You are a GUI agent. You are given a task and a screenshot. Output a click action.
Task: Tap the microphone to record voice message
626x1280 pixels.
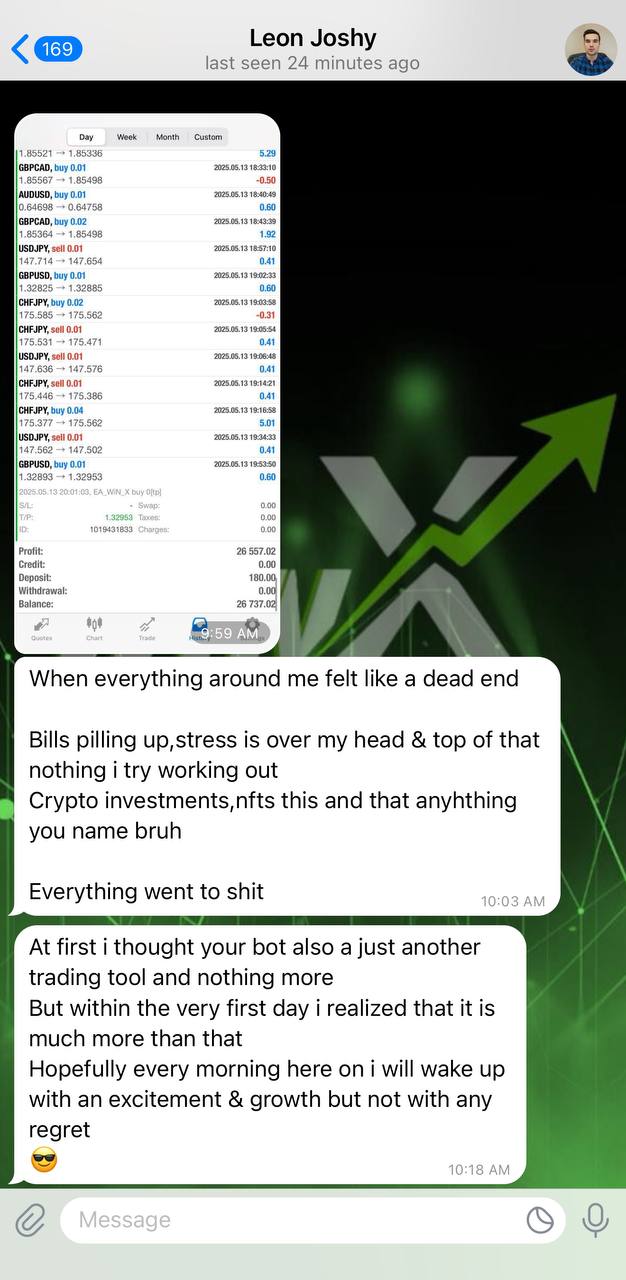596,1220
